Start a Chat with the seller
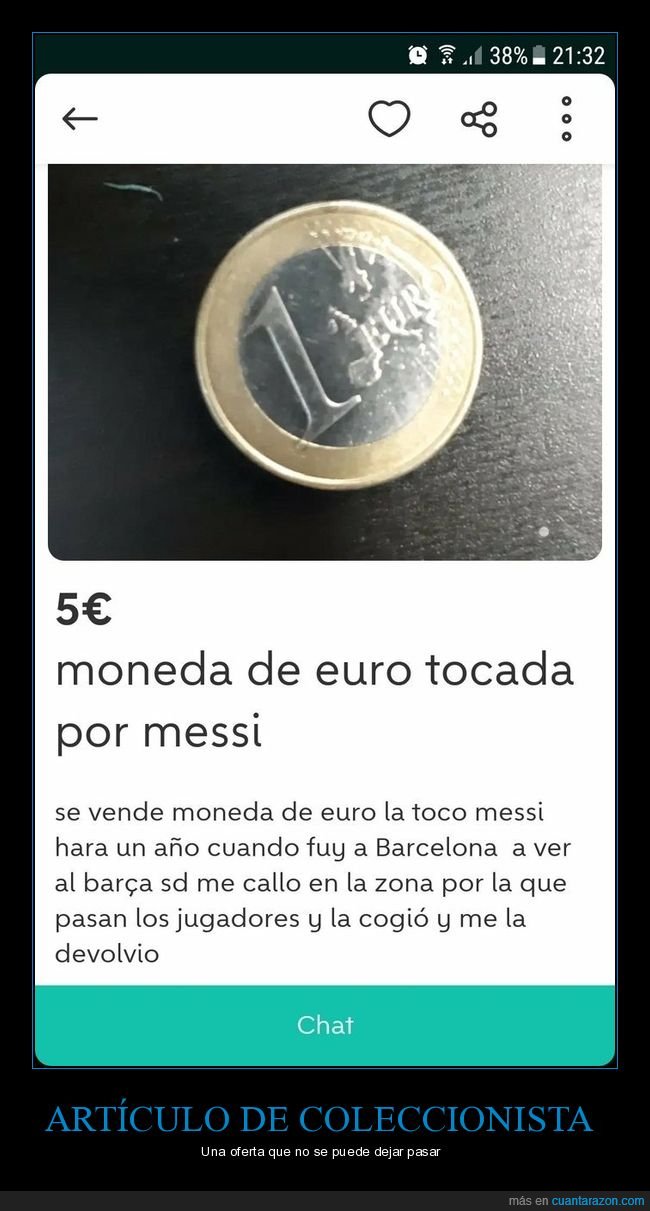 coord(325,1025)
